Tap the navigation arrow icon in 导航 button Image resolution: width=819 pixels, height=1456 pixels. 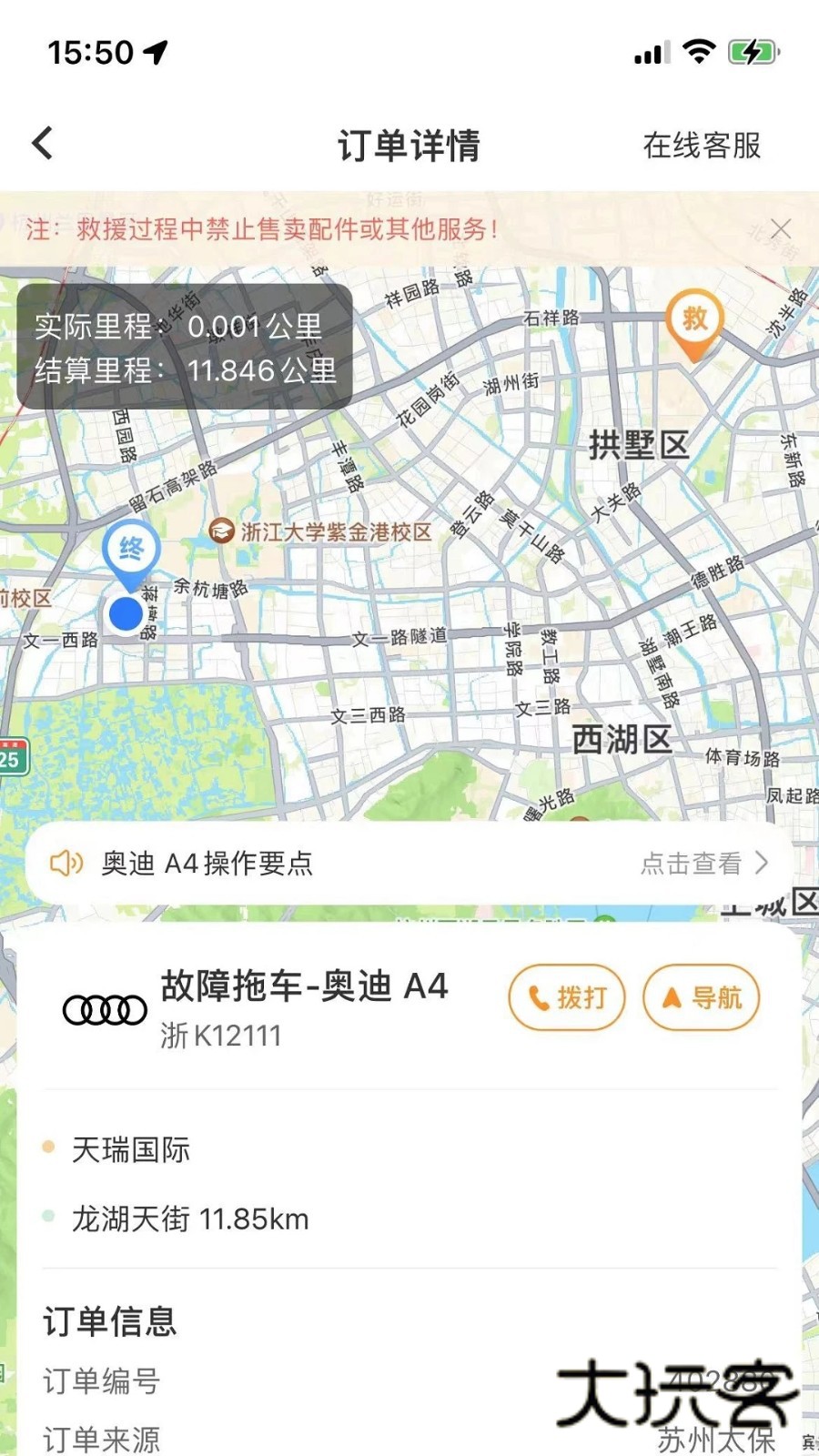[x=671, y=997]
